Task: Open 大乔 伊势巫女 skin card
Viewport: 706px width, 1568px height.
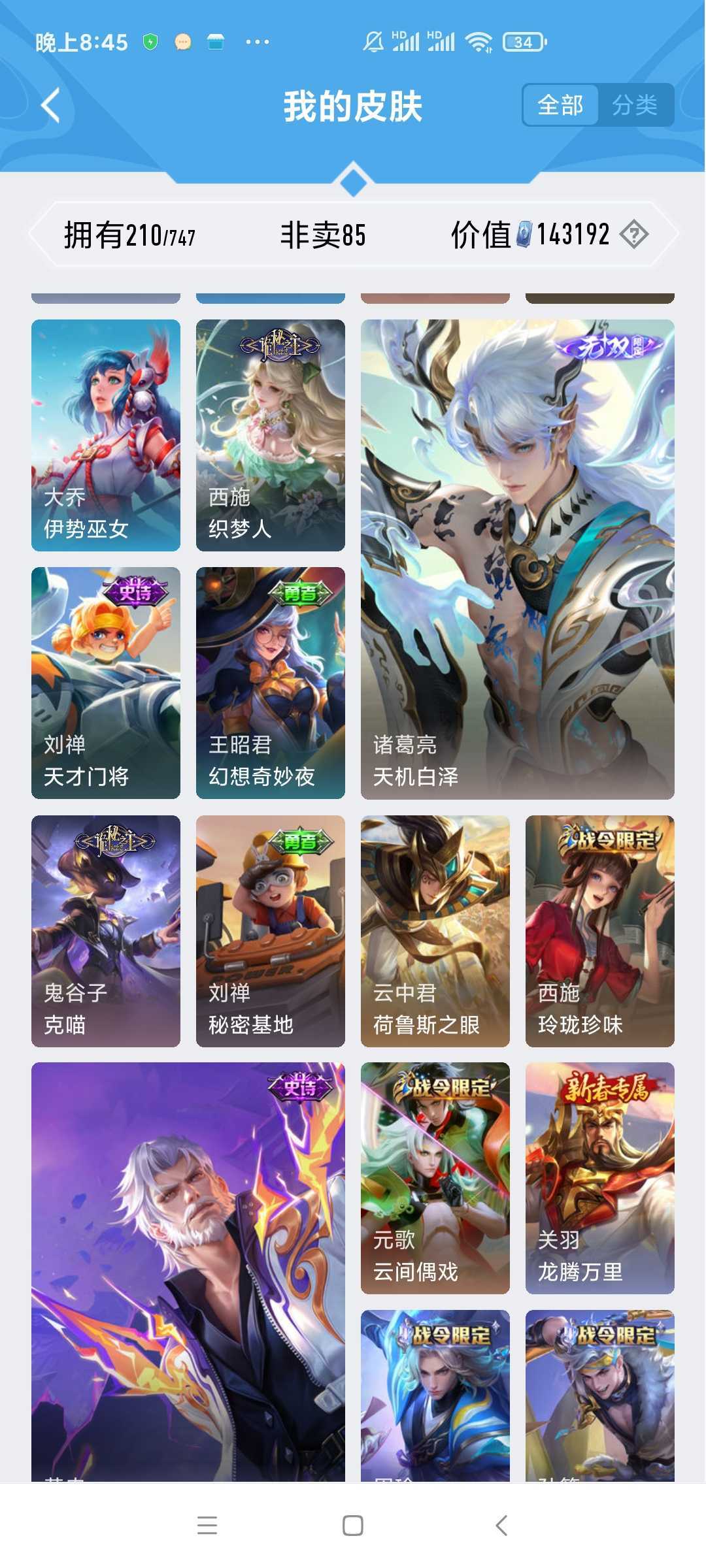Action: point(106,435)
